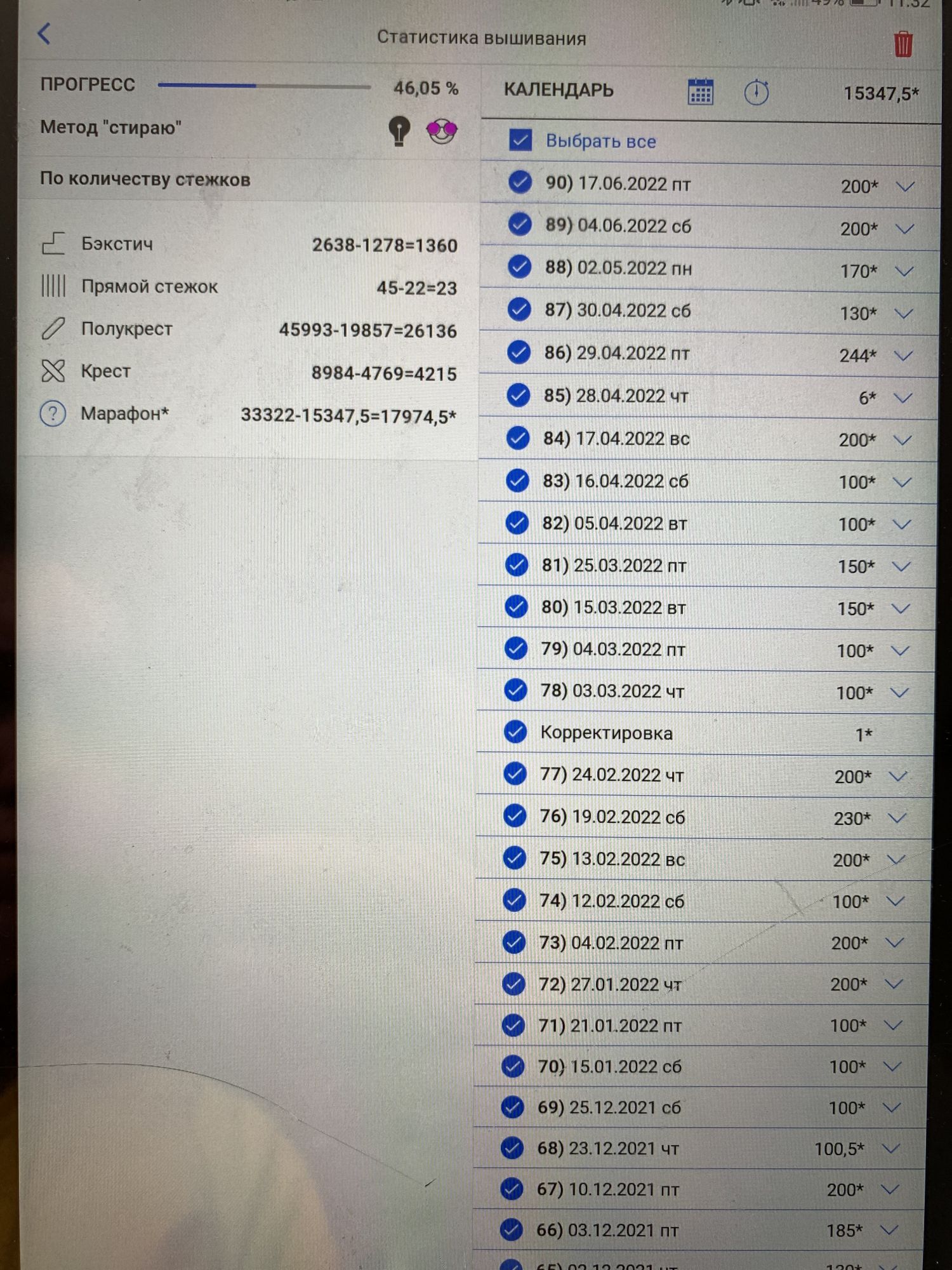Image resolution: width=952 pixels, height=1270 pixels.
Task: Expand entry 77) 24.02.2022 чт
Action: pos(898,776)
